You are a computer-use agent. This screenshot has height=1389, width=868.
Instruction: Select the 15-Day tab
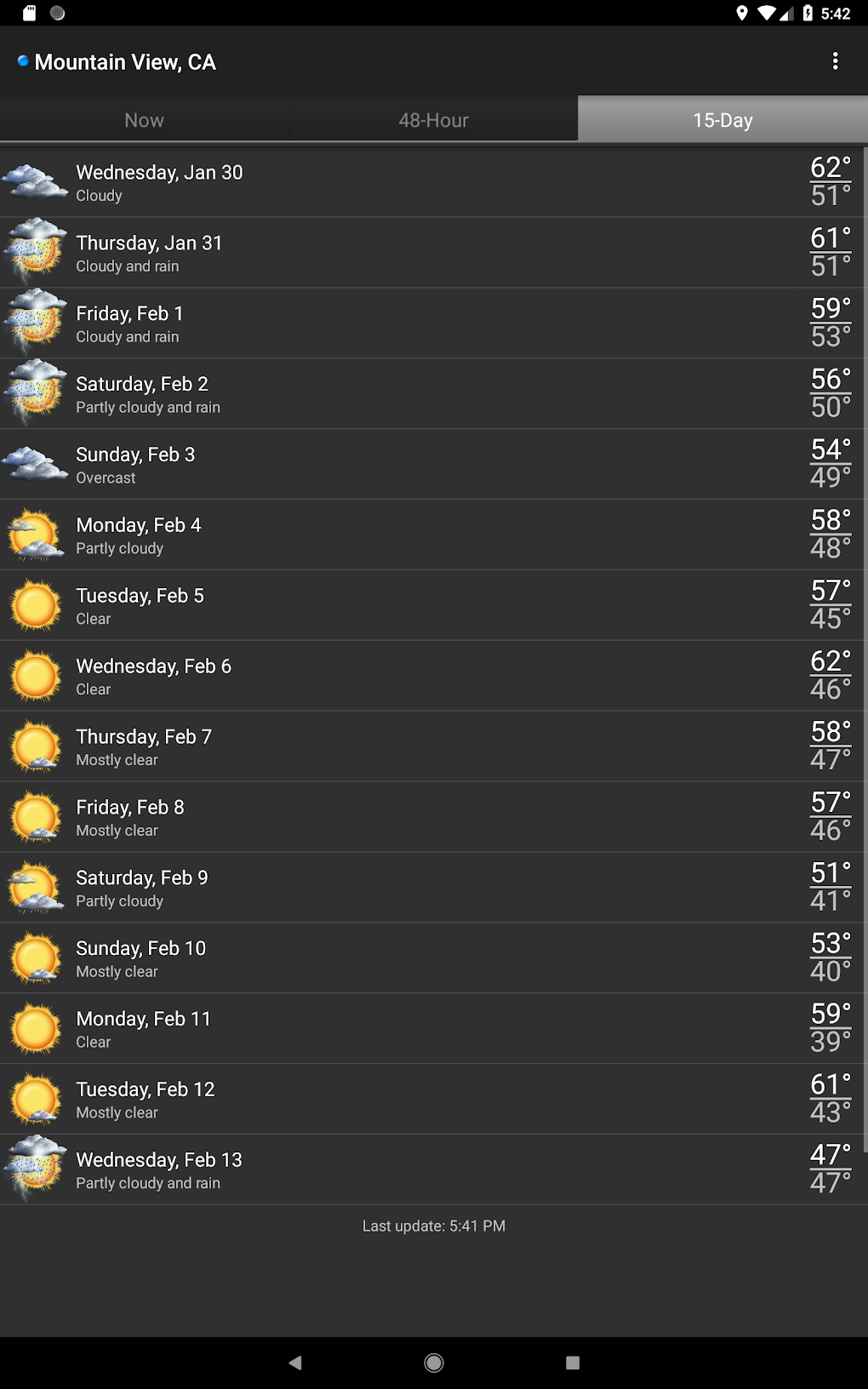coord(722,119)
